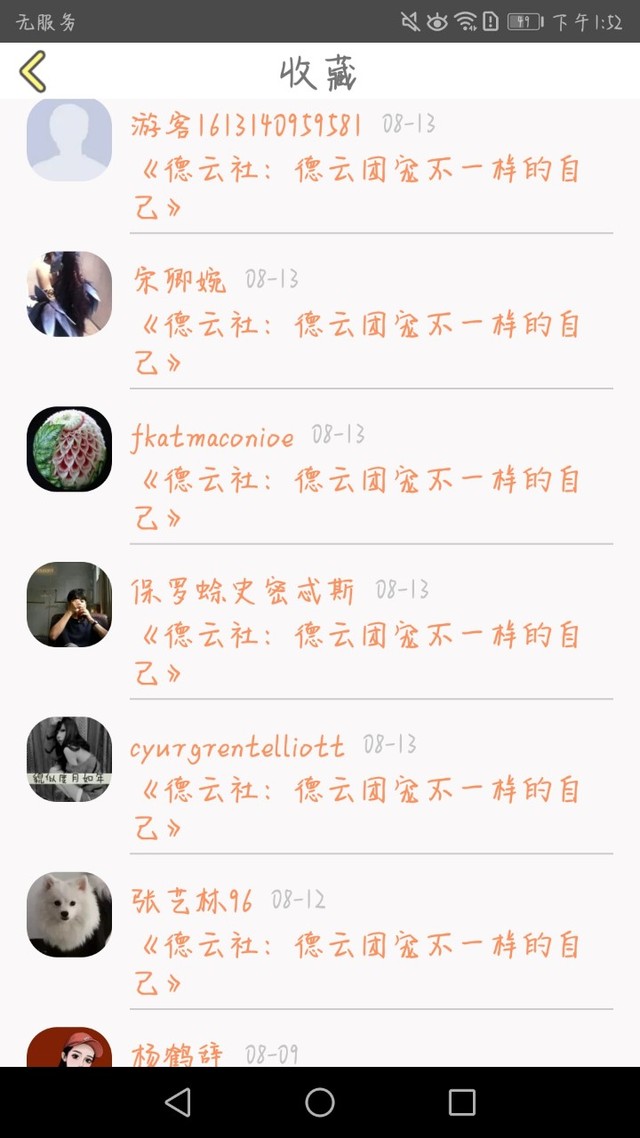The width and height of the screenshot is (640, 1138).
Task: Open the favorite entry by 宋卿婉
Action: (320, 311)
